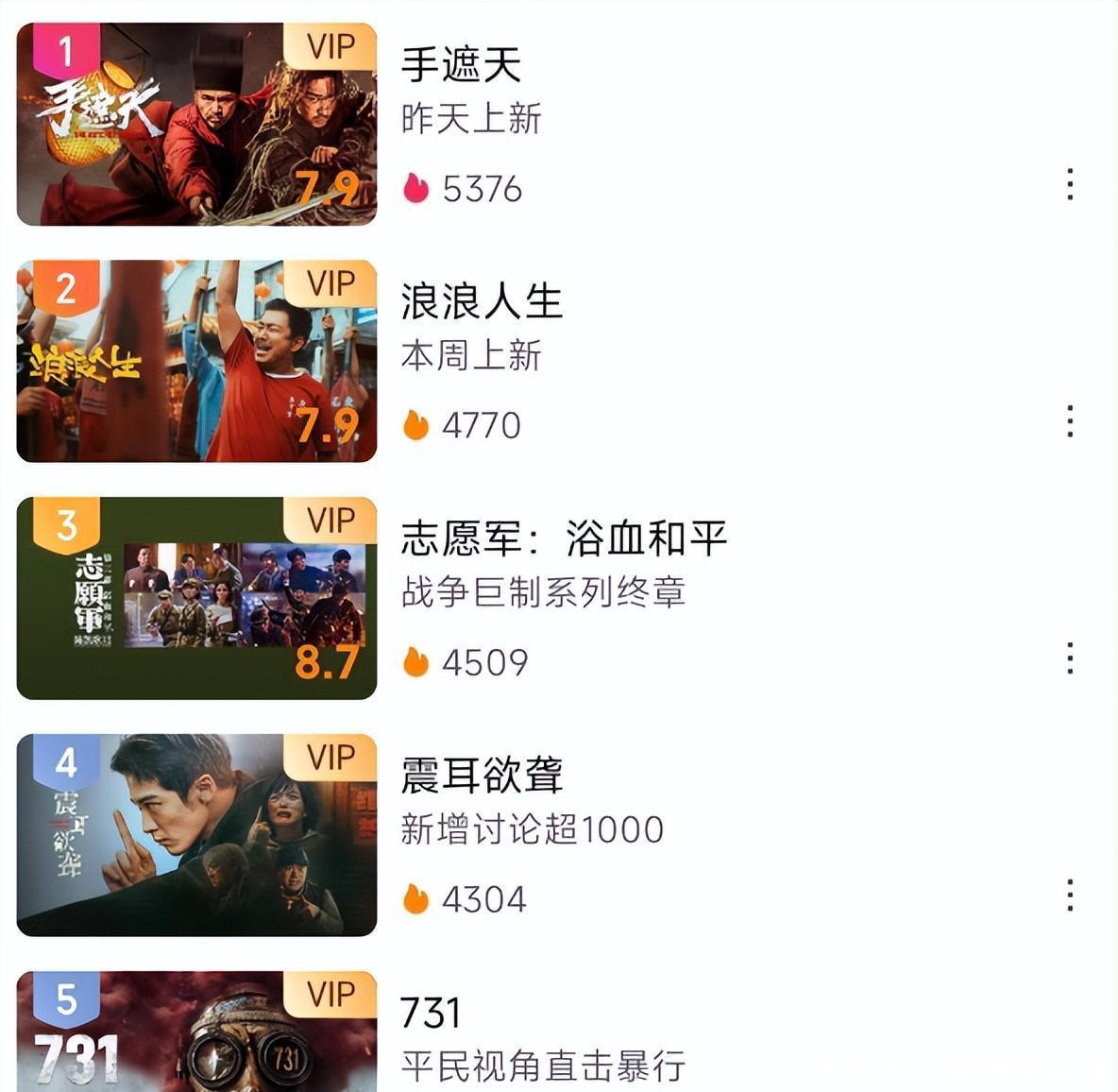Select the 浪浪人生 title in the ranking
This screenshot has width=1118, height=1092.
click(x=482, y=302)
